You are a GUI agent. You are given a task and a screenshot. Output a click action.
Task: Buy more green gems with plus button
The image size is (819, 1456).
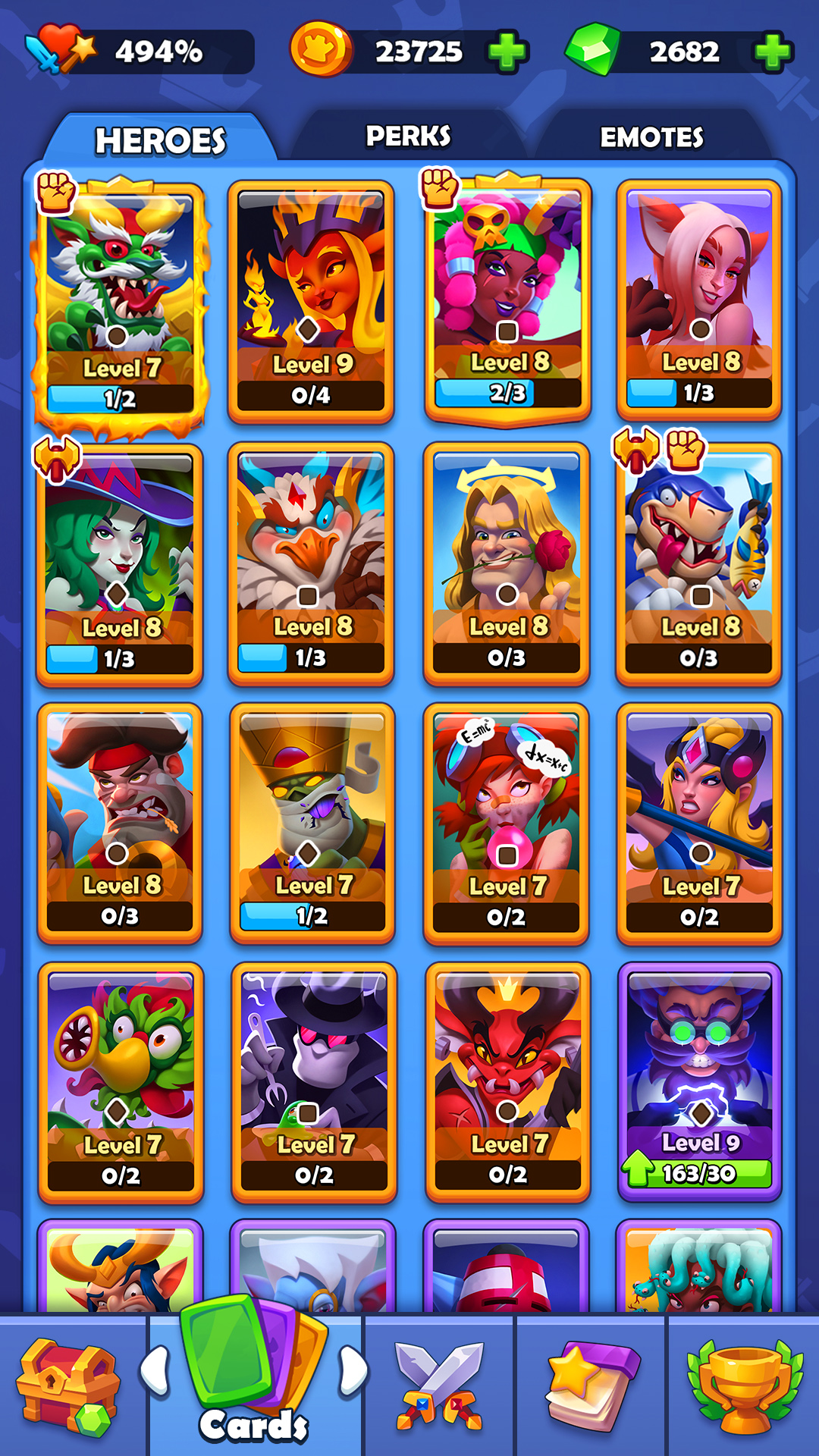772,52
